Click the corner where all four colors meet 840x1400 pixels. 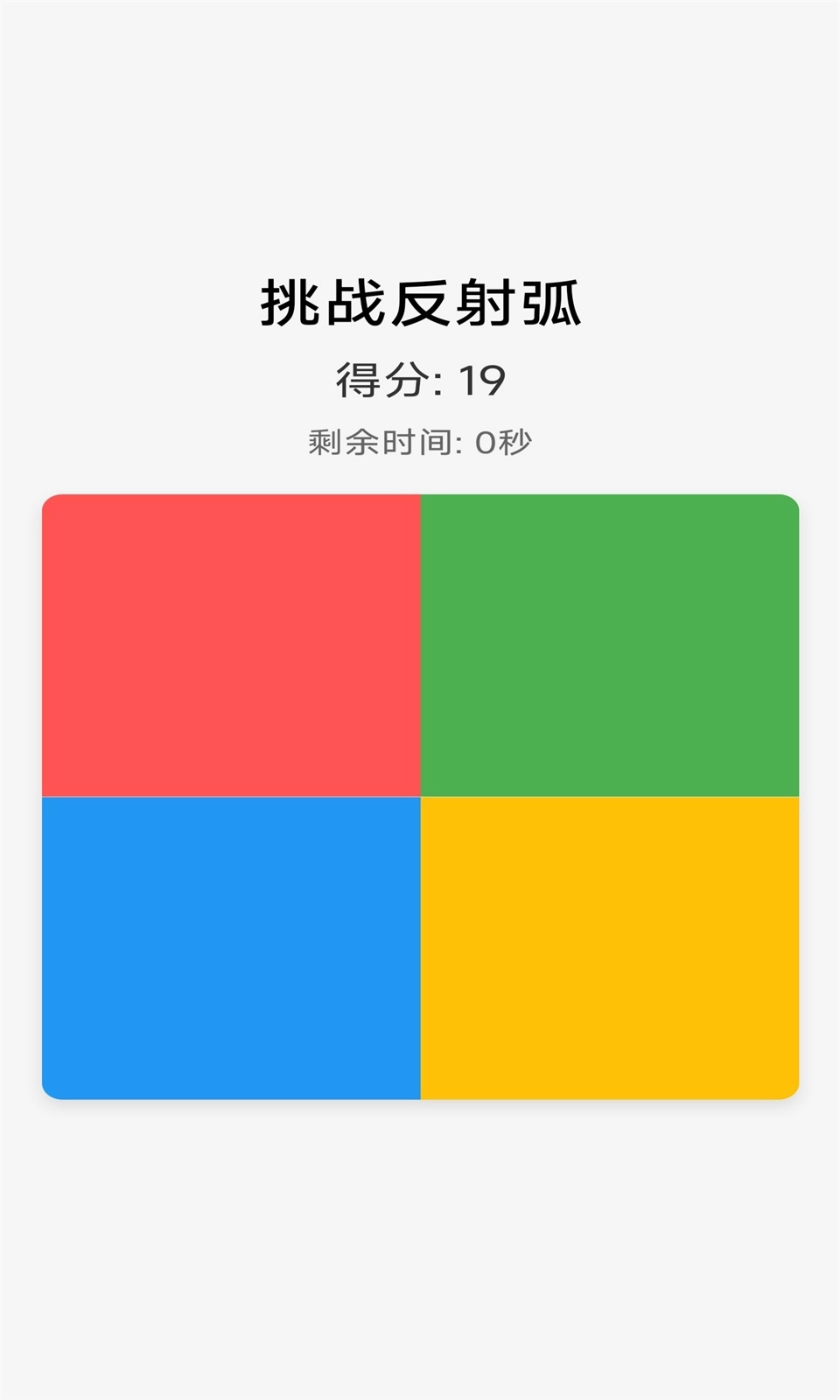[420, 794]
